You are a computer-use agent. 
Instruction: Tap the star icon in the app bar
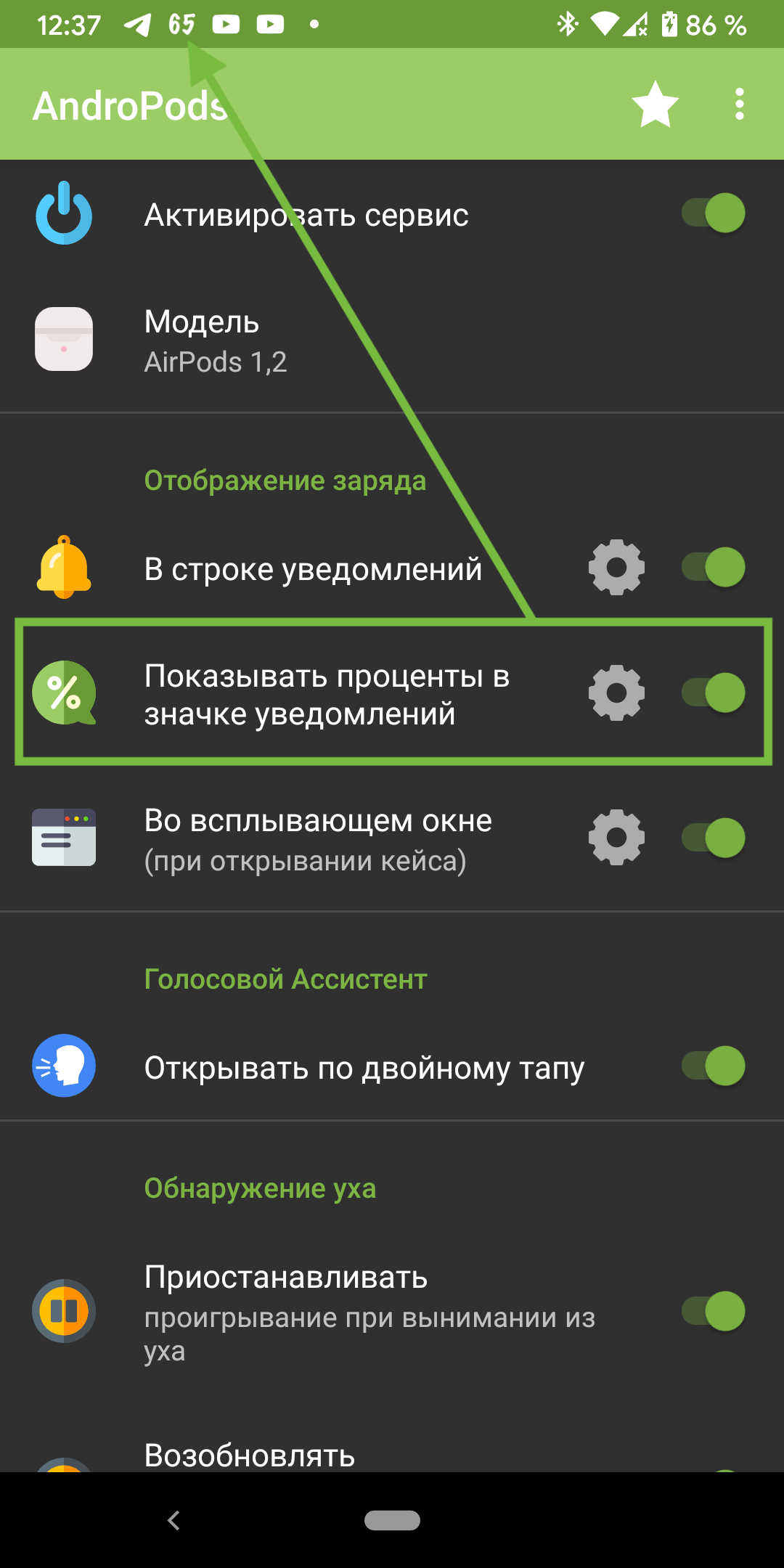[x=655, y=105]
